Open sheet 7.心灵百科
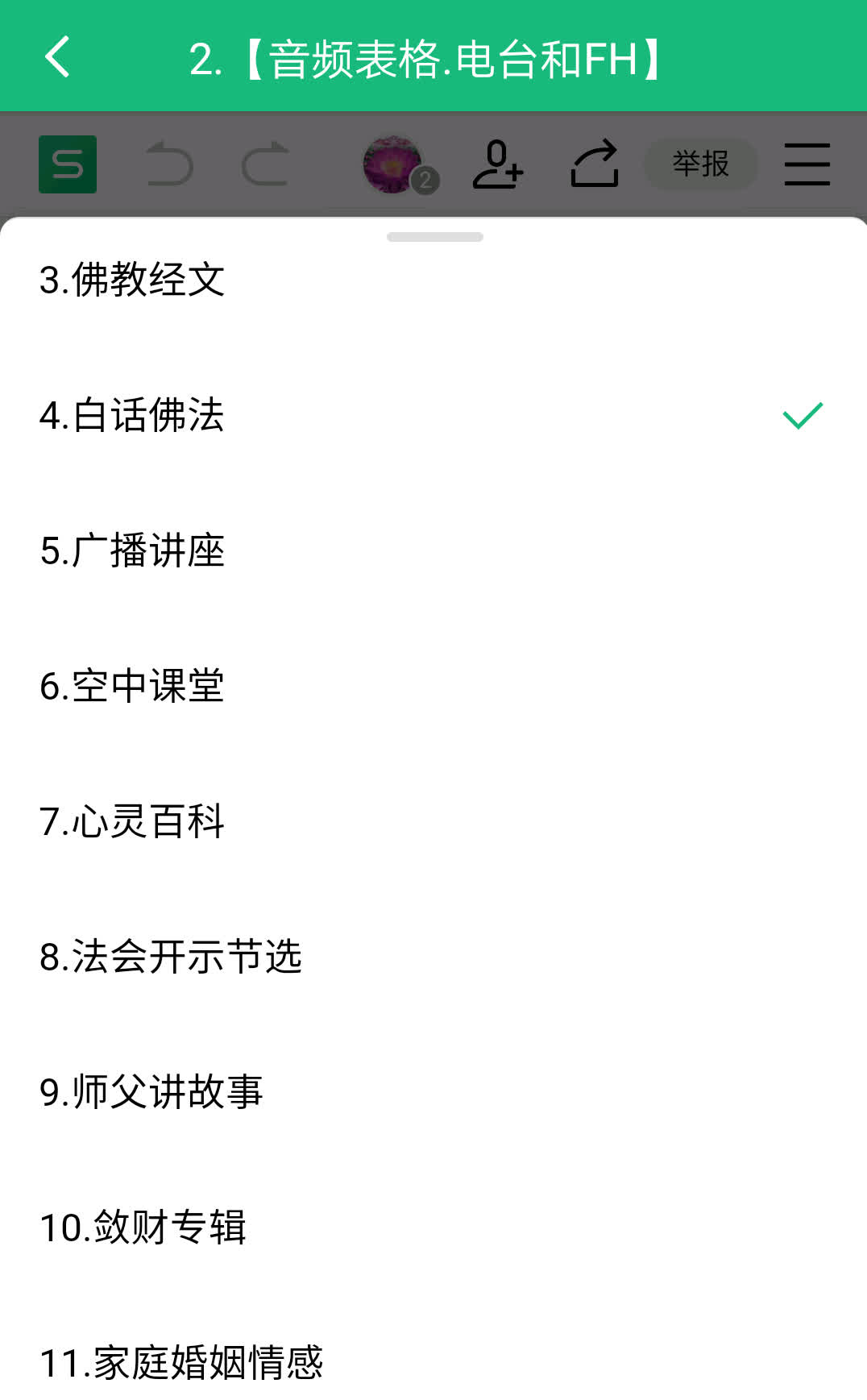 tap(433, 821)
